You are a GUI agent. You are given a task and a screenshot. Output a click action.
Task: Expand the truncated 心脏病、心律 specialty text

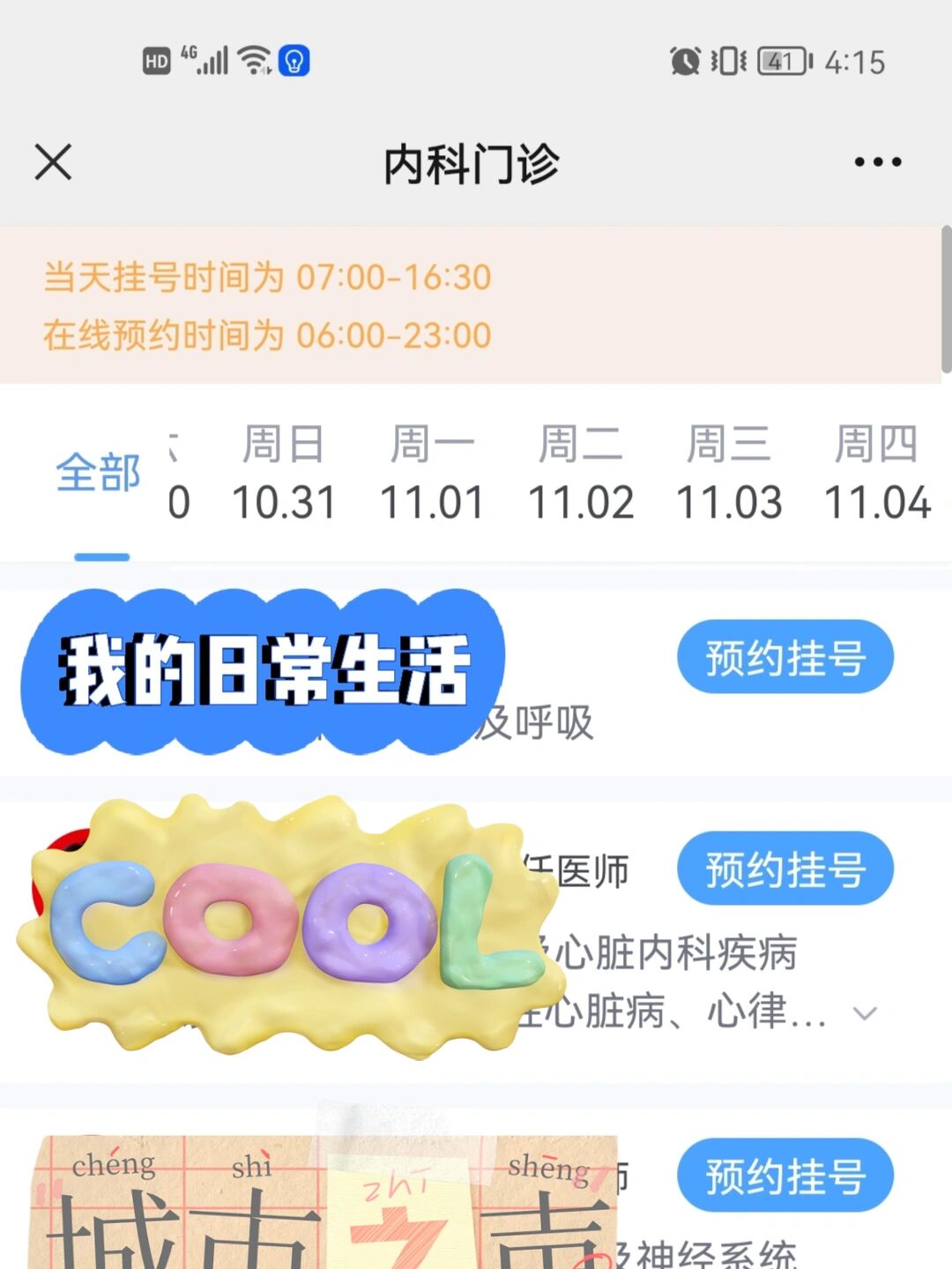pos(866,1012)
